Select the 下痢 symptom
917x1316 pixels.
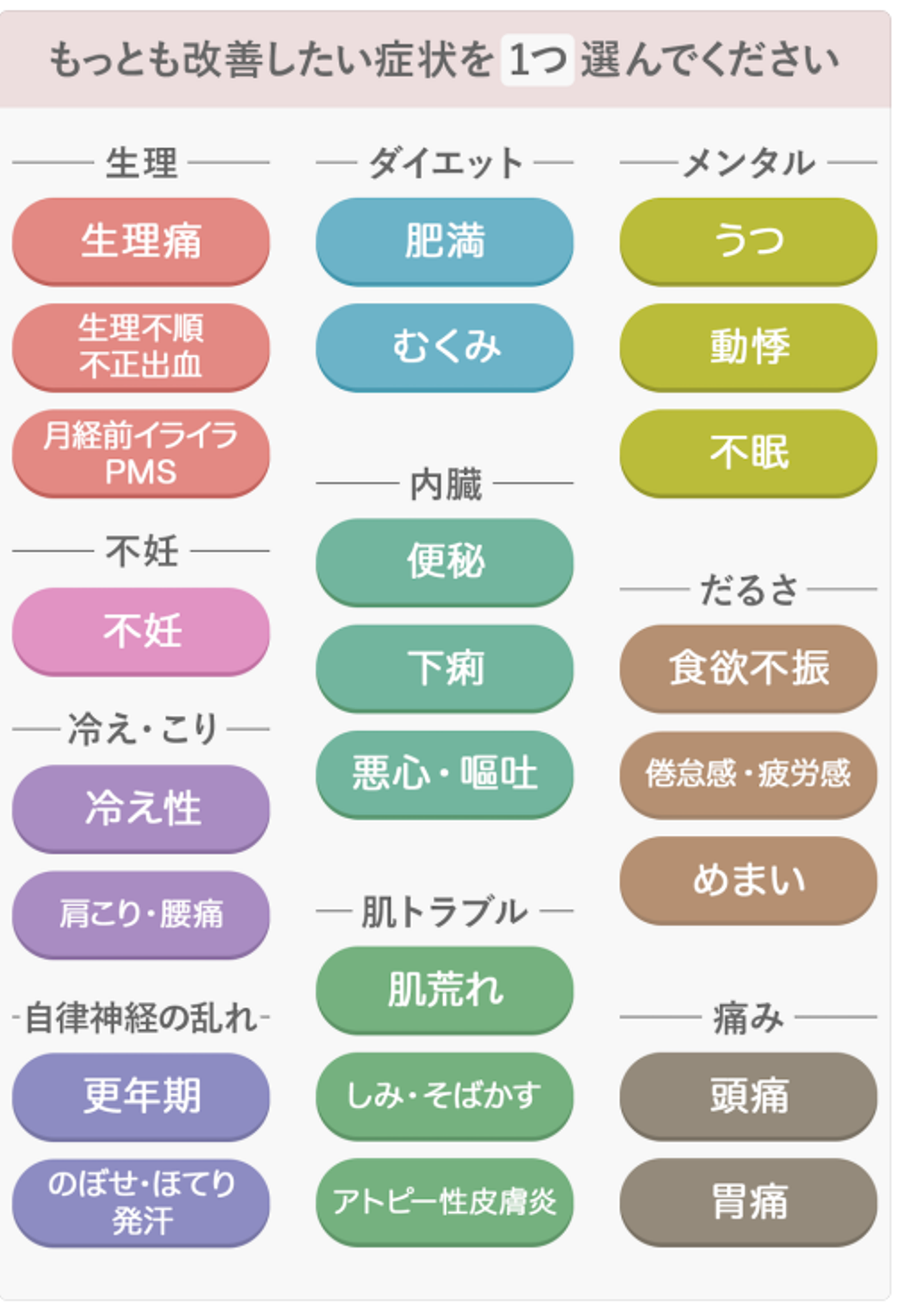click(x=444, y=668)
